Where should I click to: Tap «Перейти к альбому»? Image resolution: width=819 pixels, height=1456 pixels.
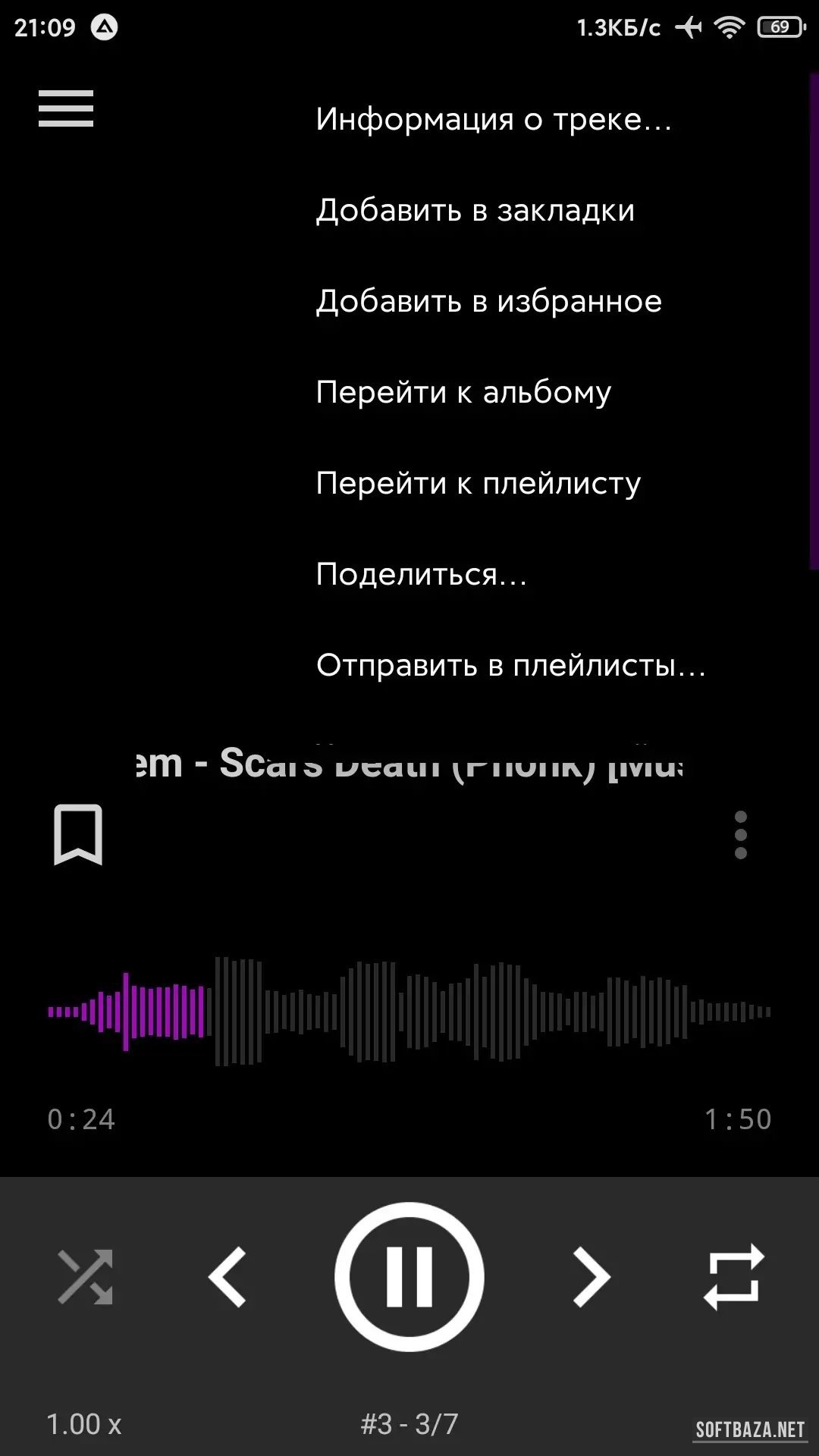[x=463, y=392]
